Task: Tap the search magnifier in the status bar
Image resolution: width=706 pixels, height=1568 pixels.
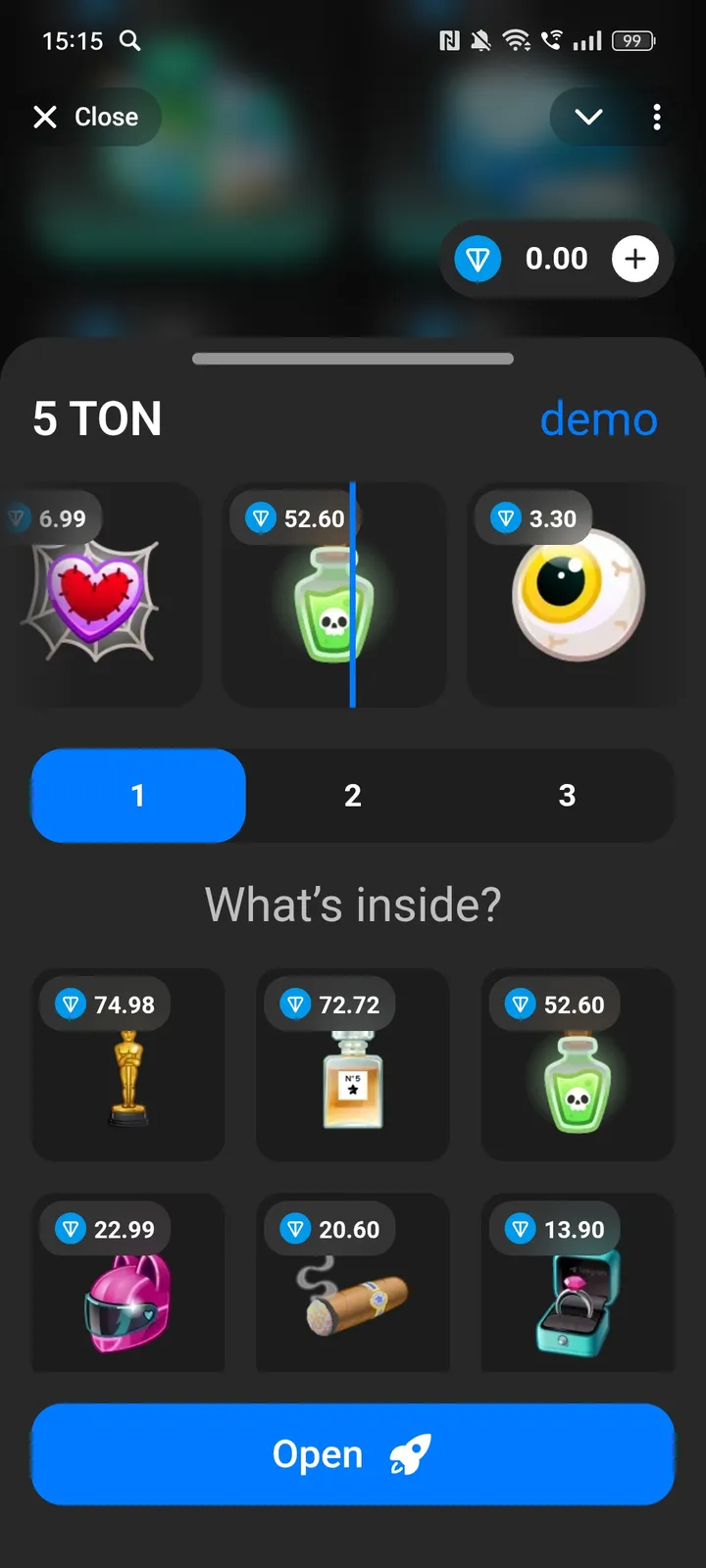Action: (x=128, y=41)
